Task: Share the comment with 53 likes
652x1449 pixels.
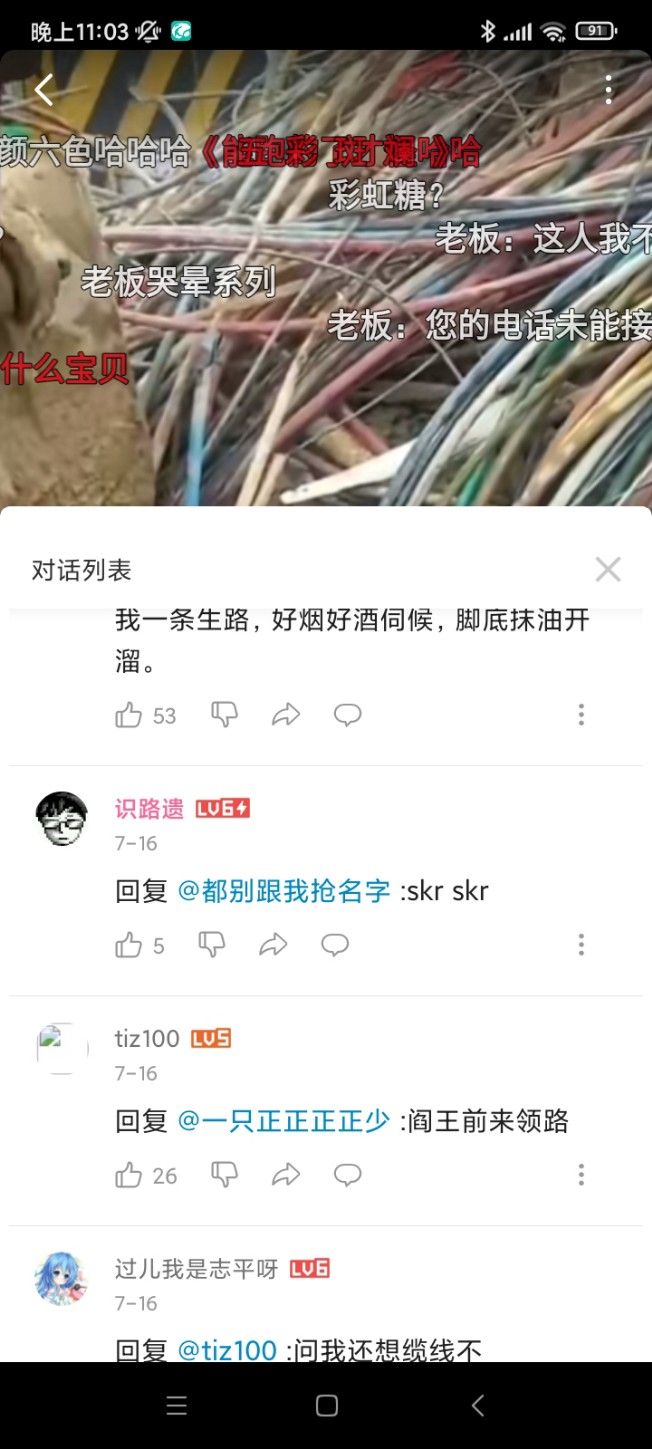Action: 286,714
